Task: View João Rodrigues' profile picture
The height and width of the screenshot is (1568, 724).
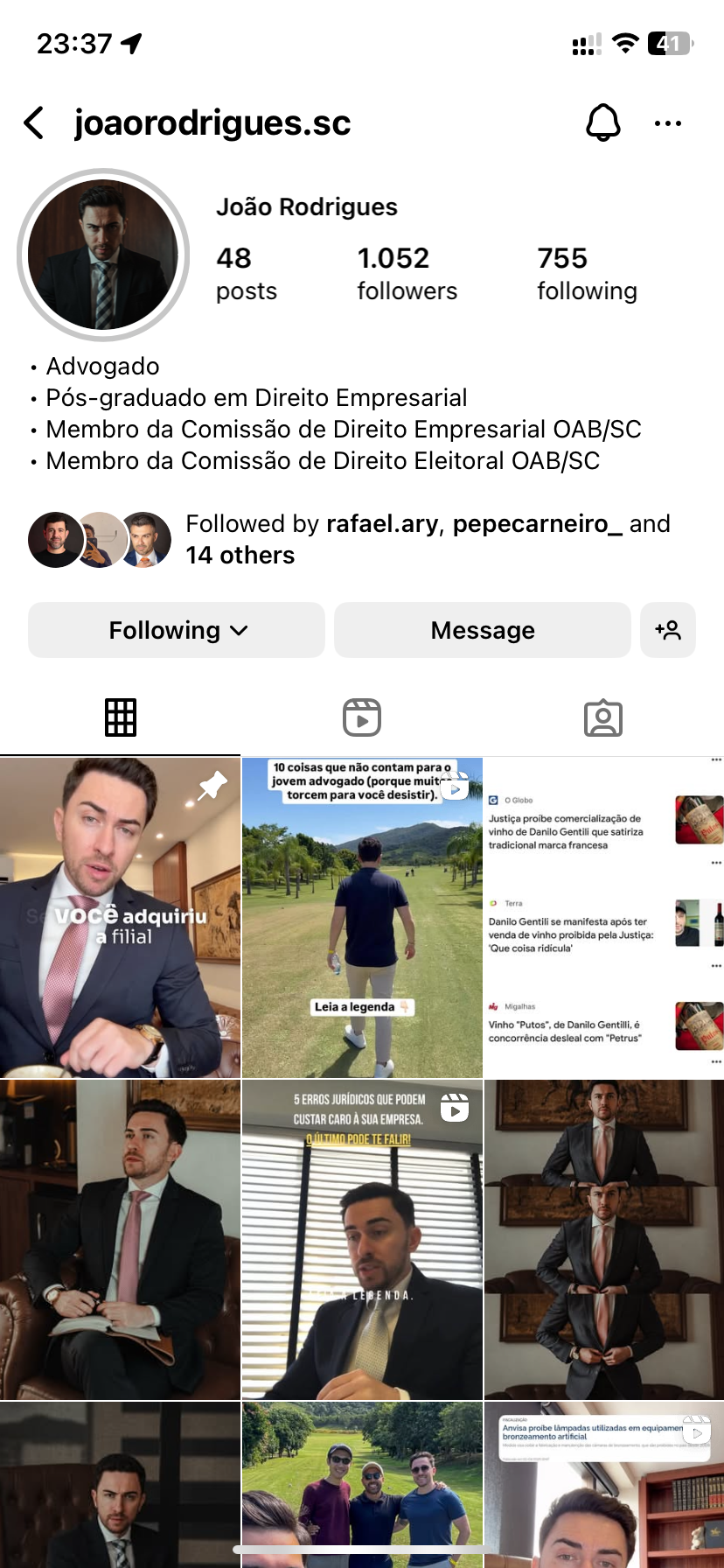Action: point(103,255)
